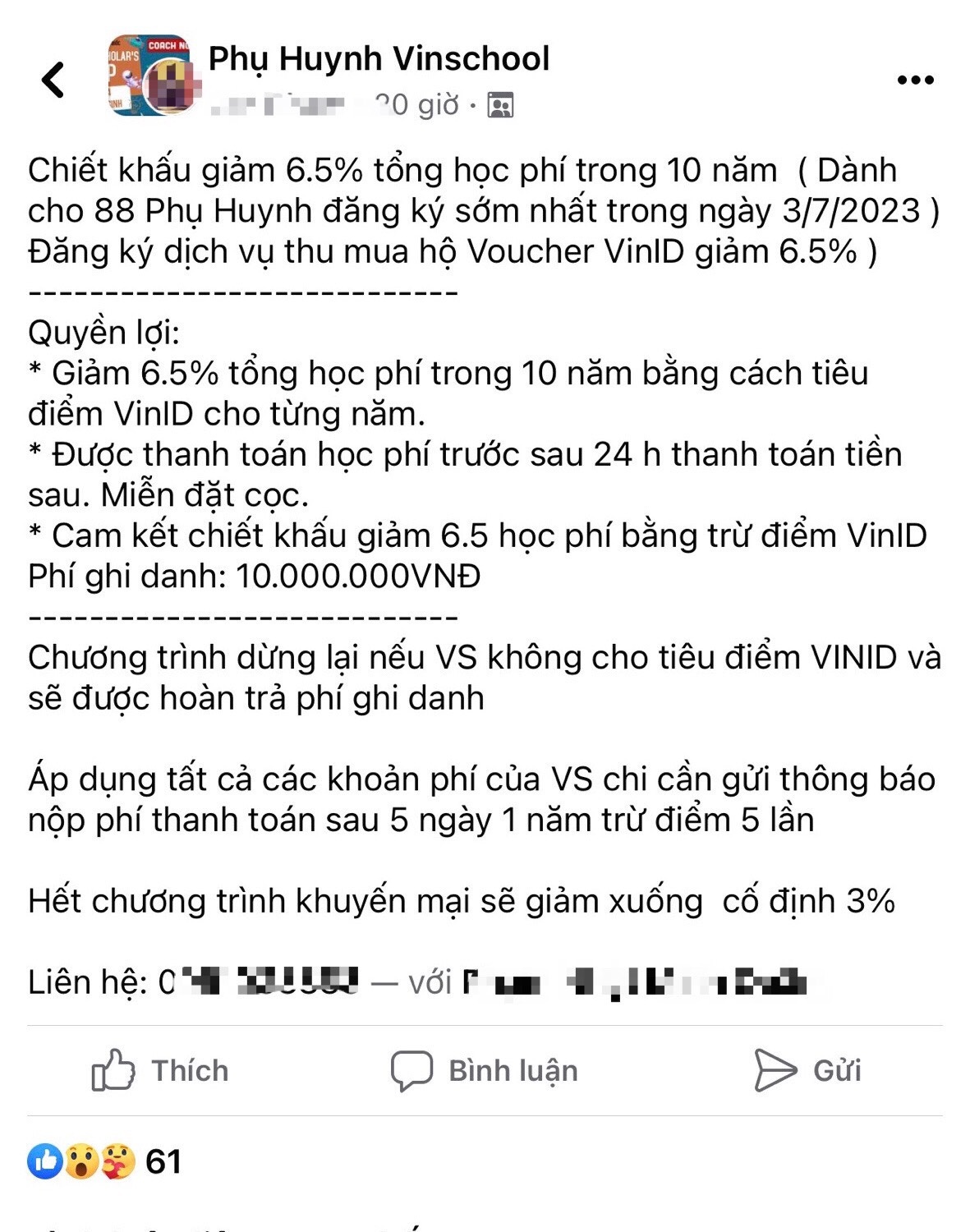Select the speech bubble icon beside Bình luận
The image size is (970, 1232).
[x=412, y=1070]
